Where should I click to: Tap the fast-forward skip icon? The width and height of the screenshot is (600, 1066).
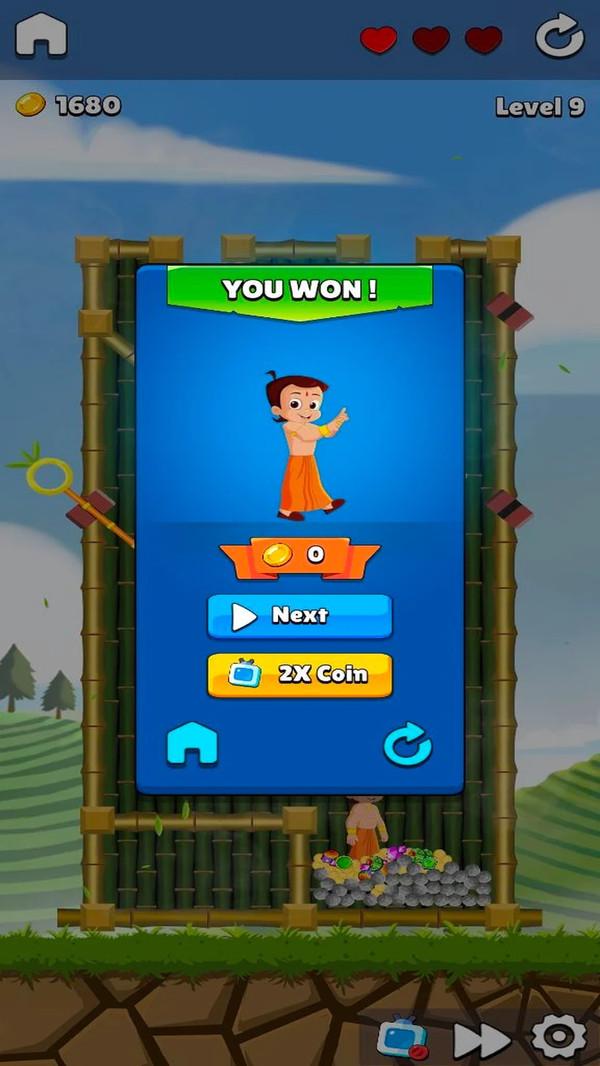click(x=481, y=1040)
